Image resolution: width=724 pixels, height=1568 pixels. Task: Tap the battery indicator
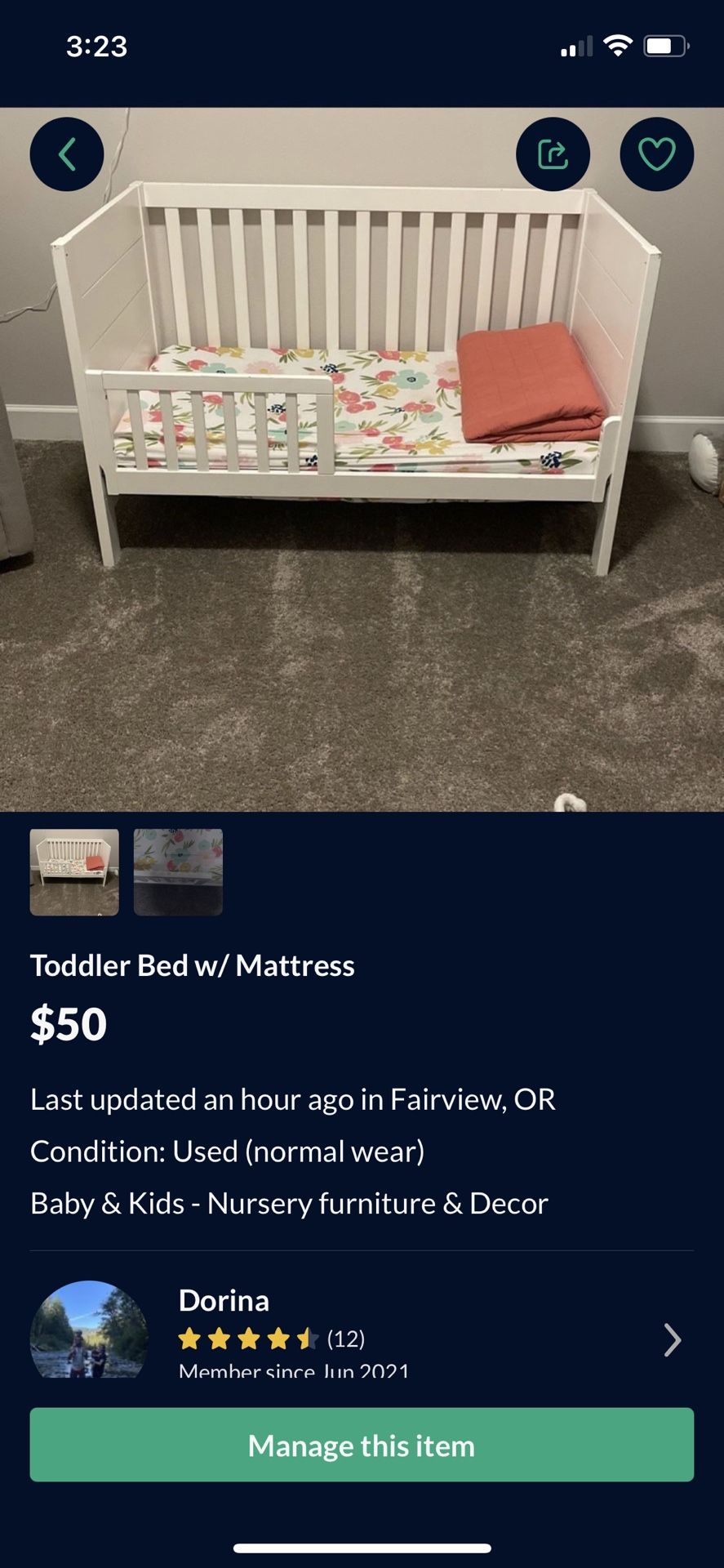pos(666,47)
